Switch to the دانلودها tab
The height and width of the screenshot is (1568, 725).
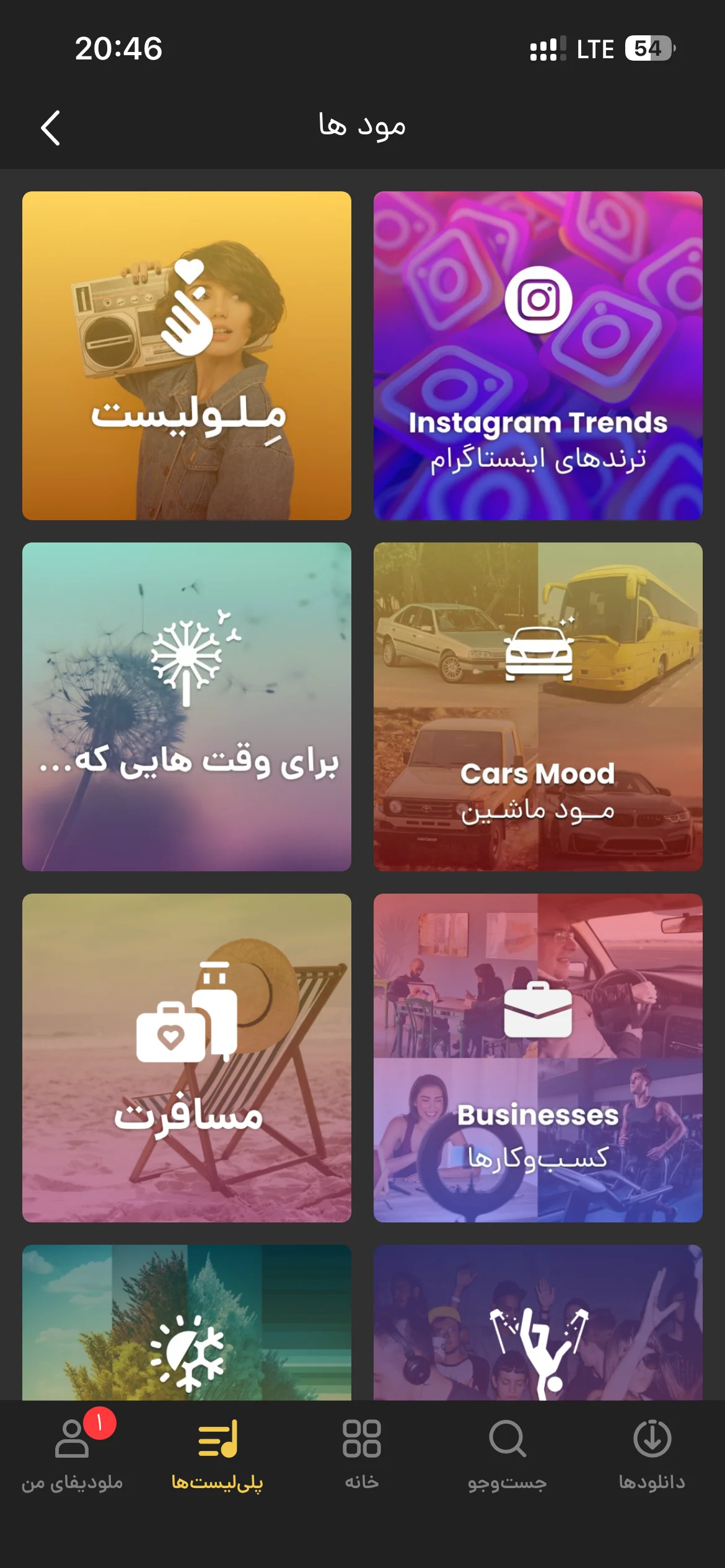pos(652,1455)
